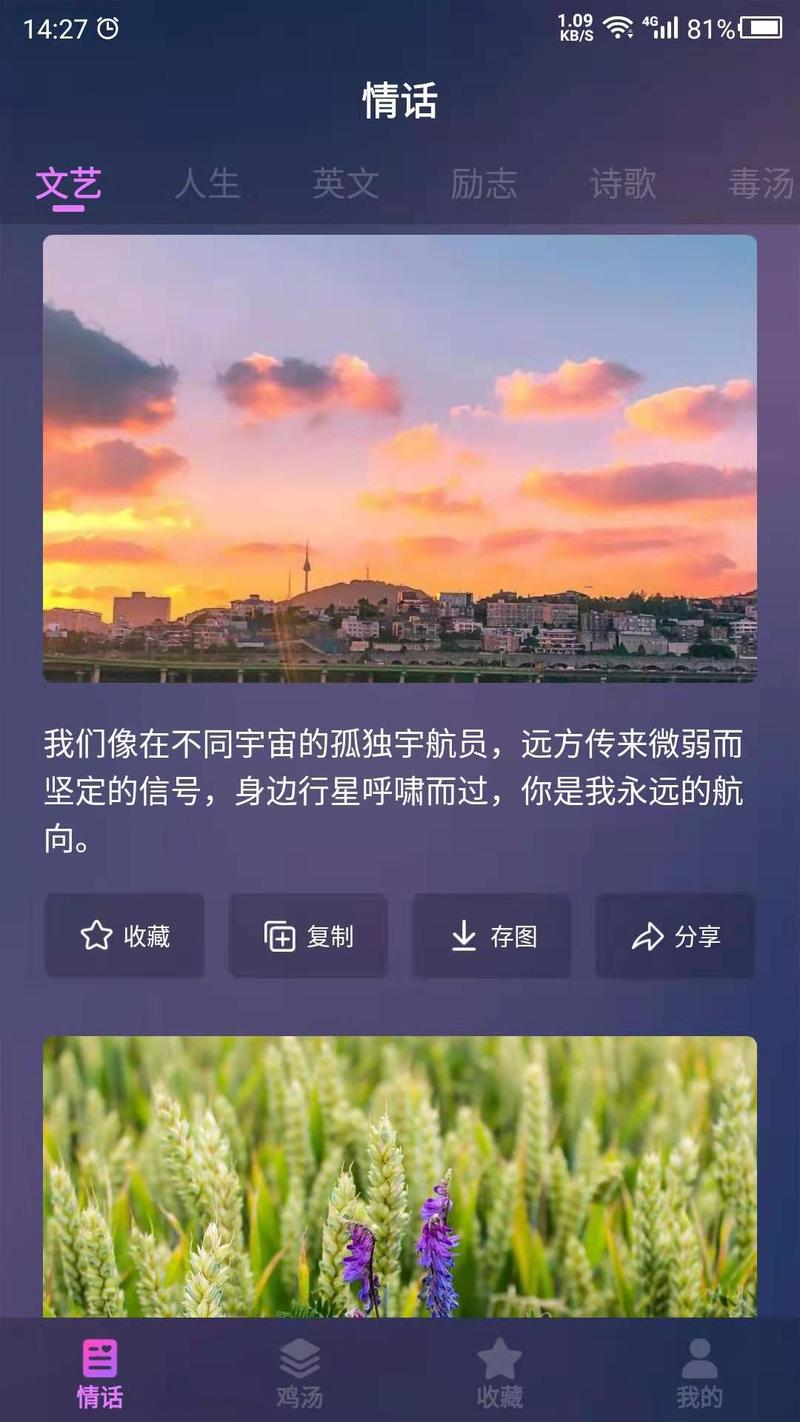Image resolution: width=800 pixels, height=1422 pixels.
Task: Tap the share arrow icon beside 分享
Action: coord(648,936)
